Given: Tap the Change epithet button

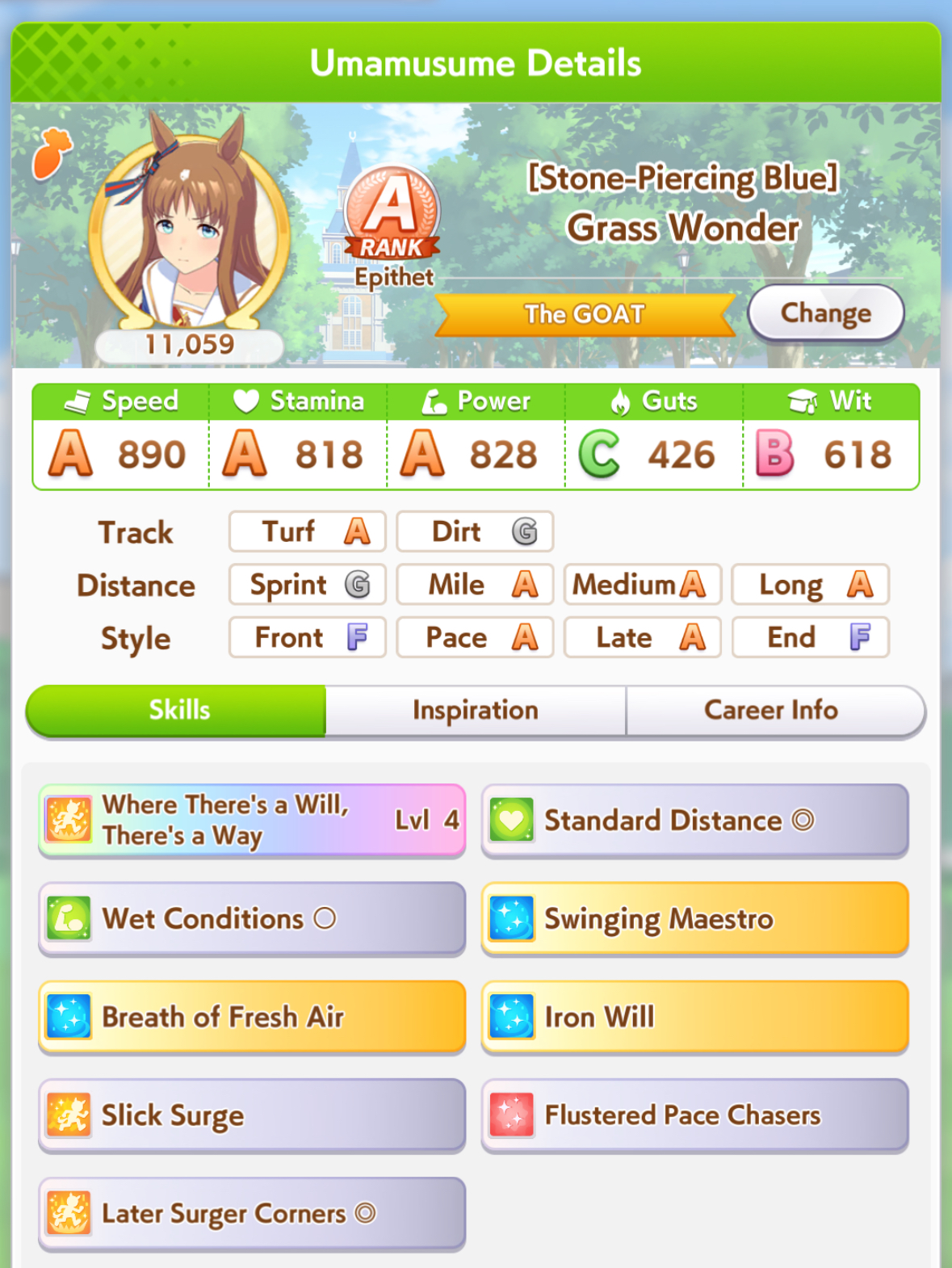Looking at the screenshot, I should pyautogui.click(x=825, y=313).
